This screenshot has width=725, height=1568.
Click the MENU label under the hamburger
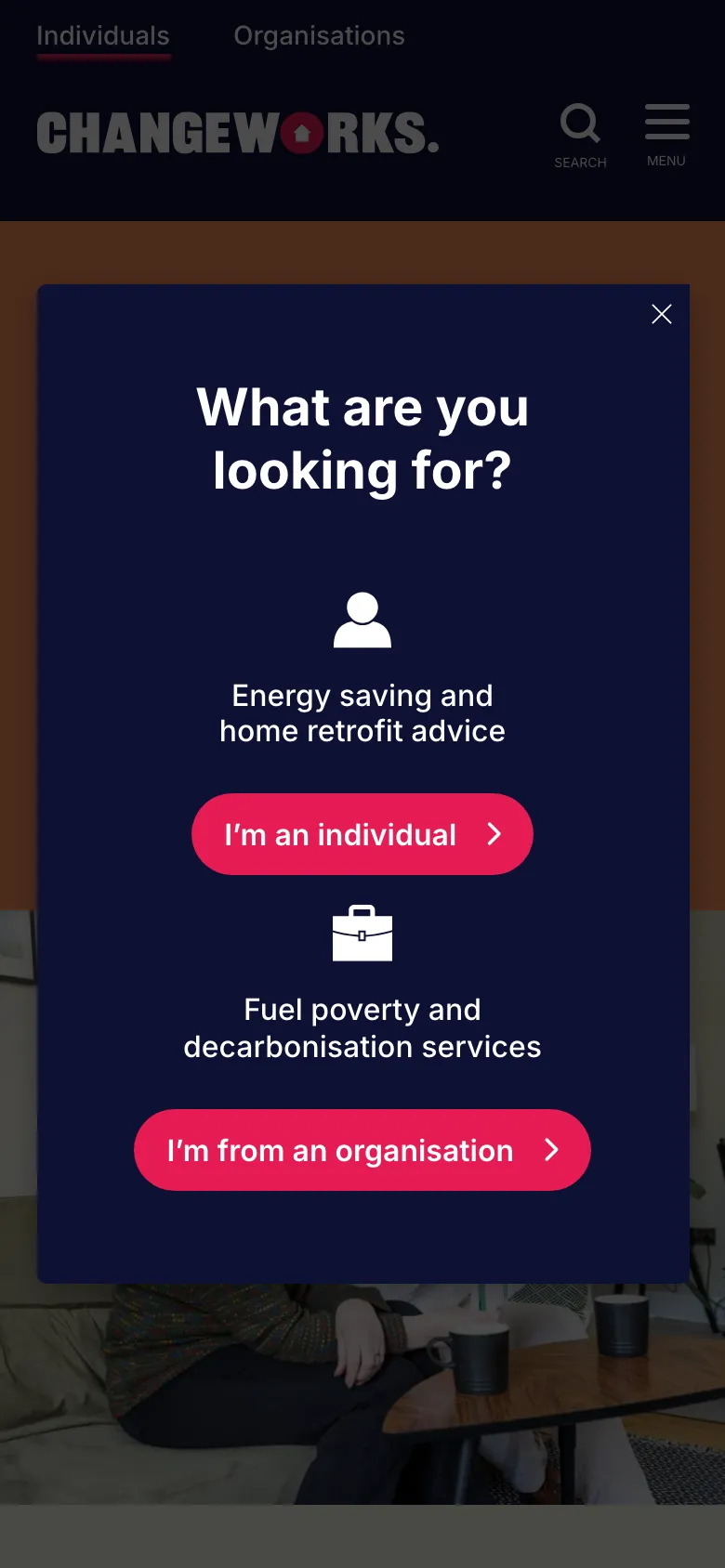666,160
